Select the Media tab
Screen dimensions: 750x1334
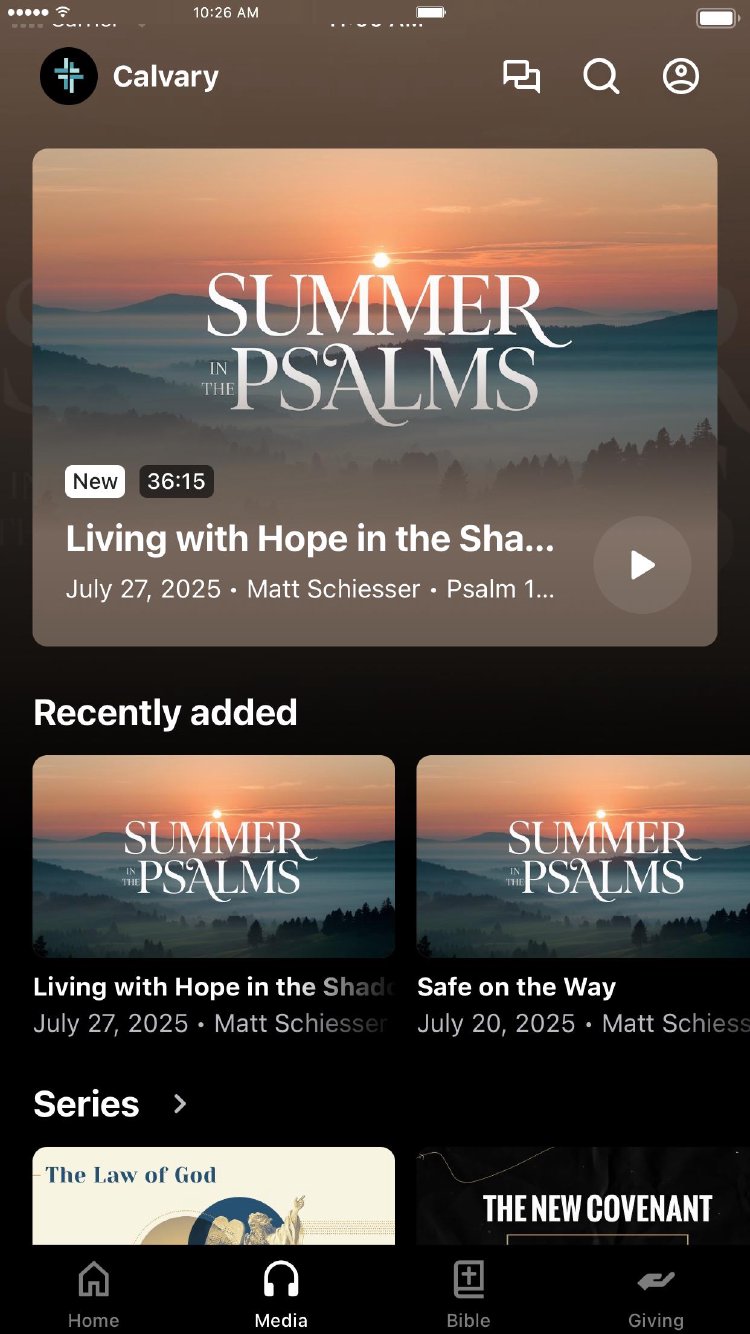281,1294
